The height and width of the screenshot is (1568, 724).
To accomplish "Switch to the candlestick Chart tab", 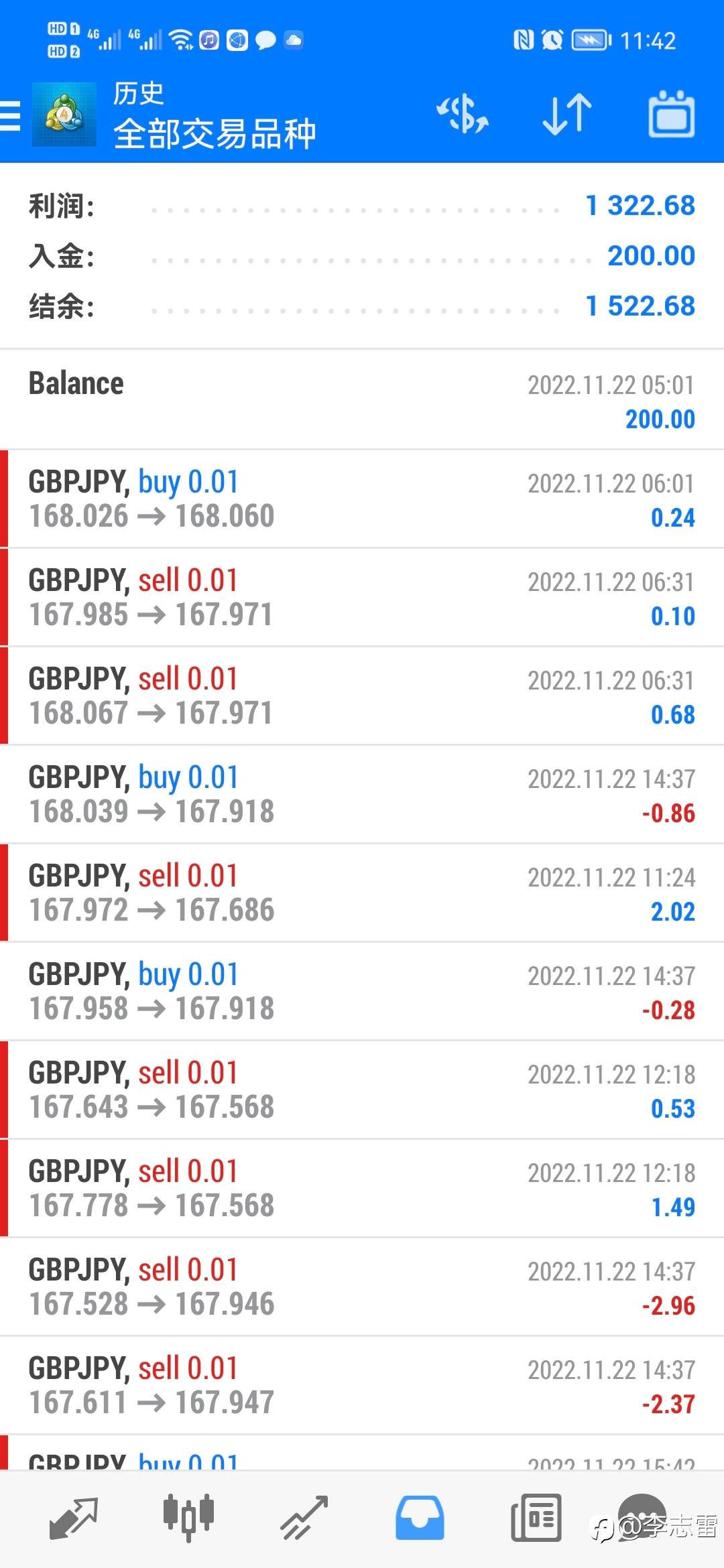I will pos(188,1518).
